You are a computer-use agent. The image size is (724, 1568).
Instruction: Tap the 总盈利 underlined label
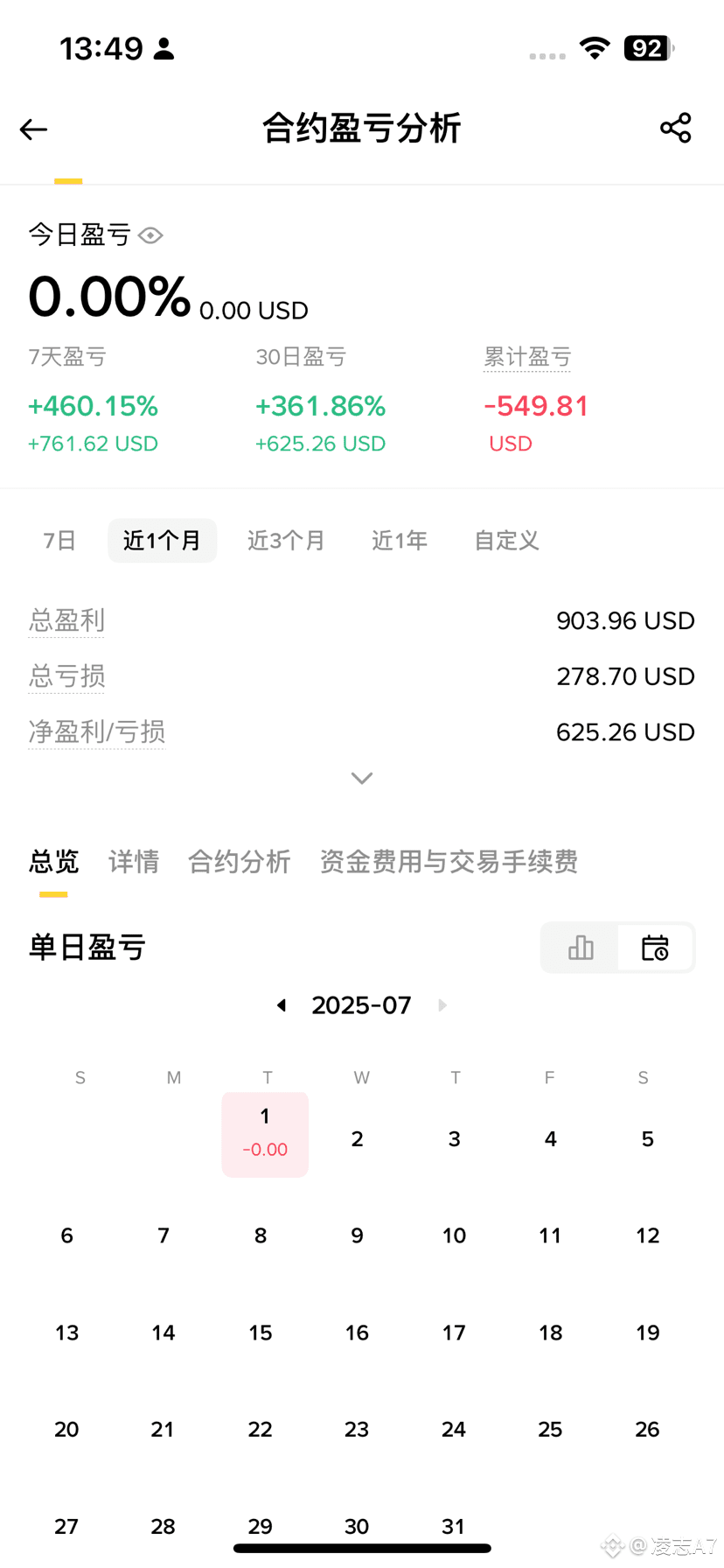click(66, 620)
